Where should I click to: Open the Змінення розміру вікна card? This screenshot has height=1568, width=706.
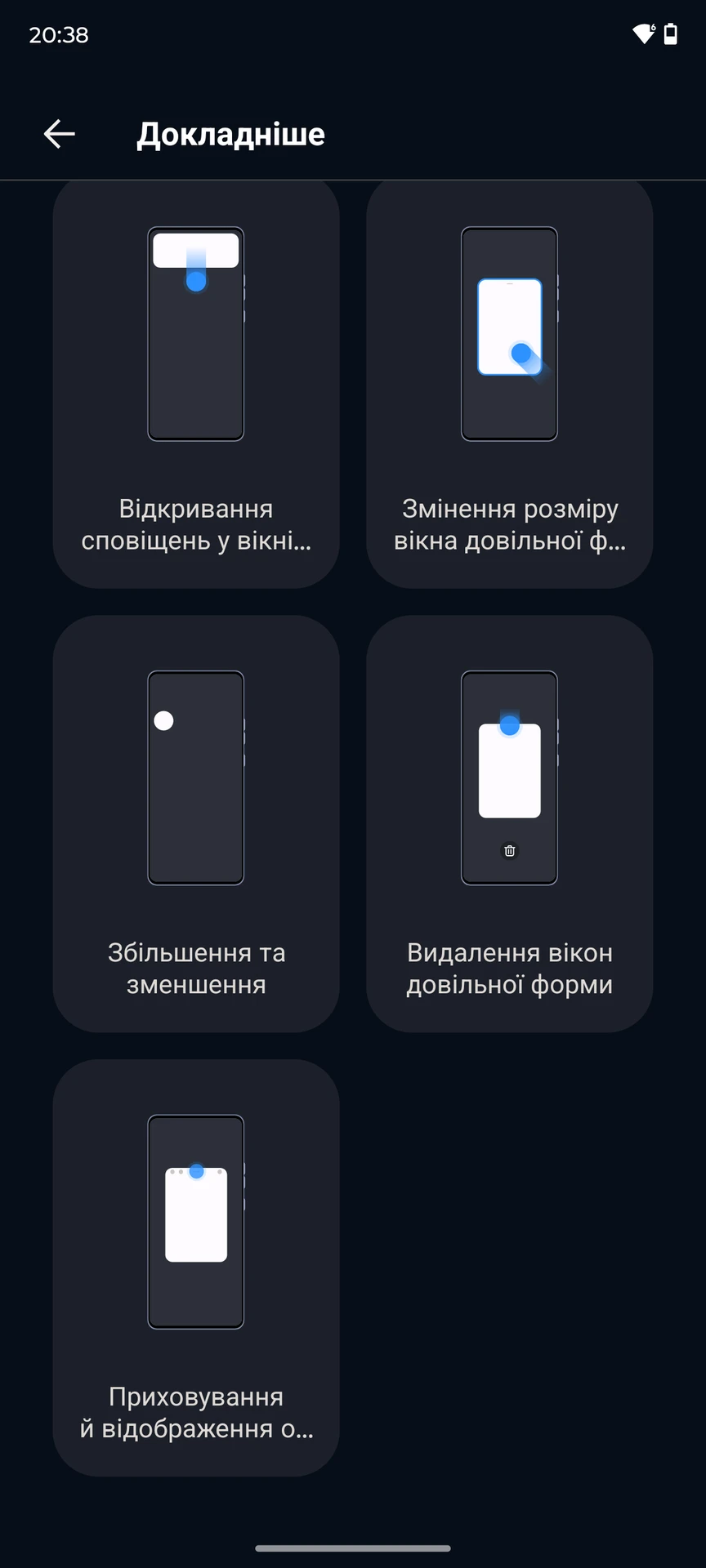[x=509, y=384]
